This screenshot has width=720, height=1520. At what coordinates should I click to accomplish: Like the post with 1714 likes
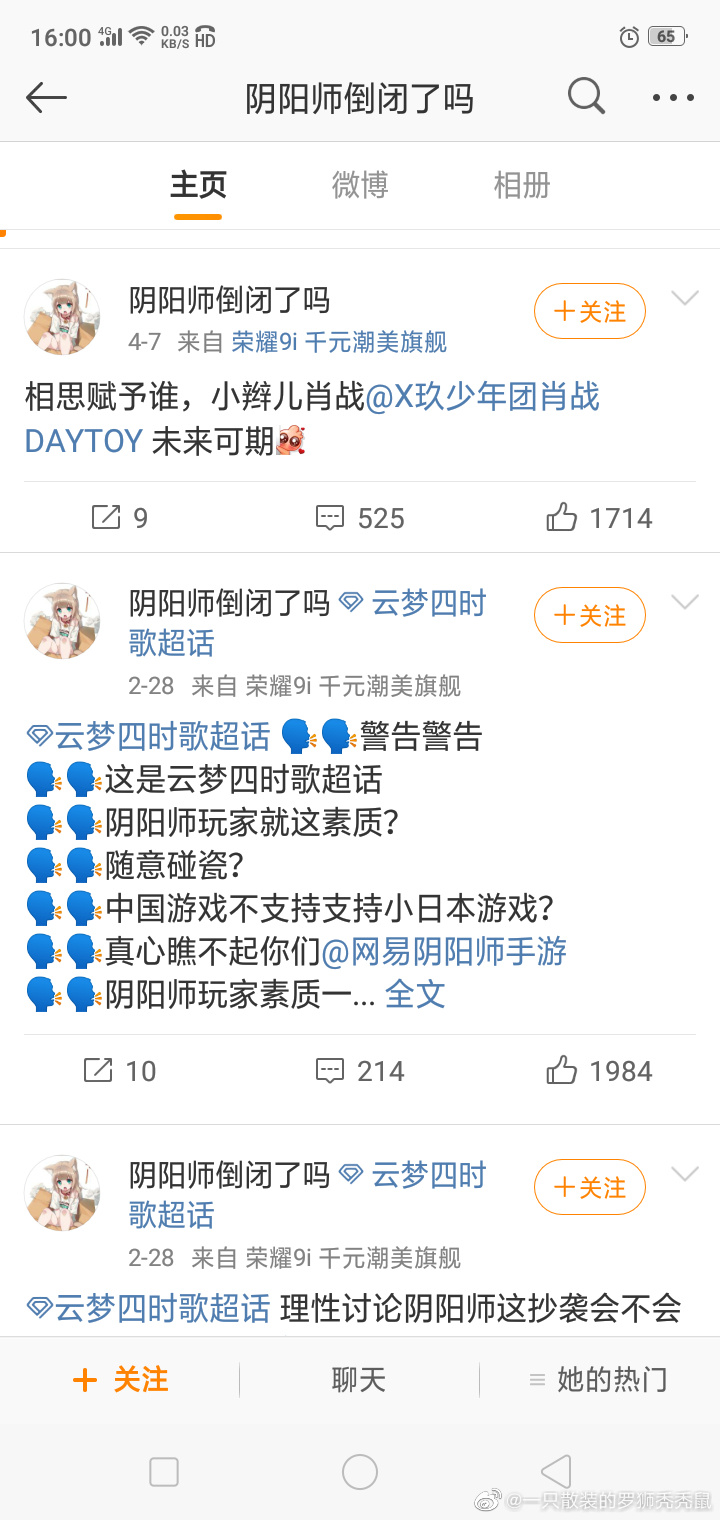599,518
